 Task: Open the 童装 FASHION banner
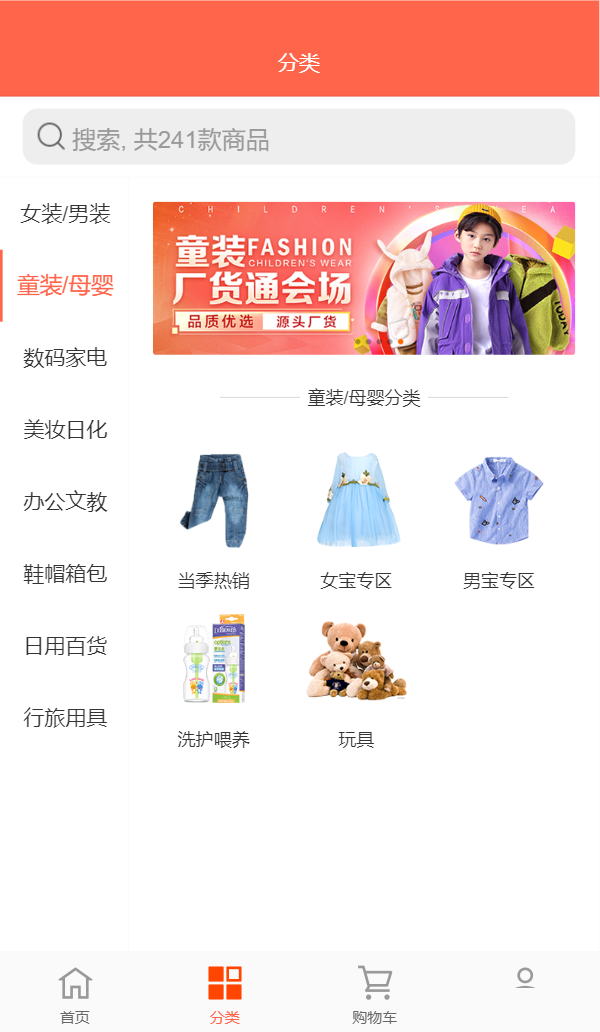363,278
